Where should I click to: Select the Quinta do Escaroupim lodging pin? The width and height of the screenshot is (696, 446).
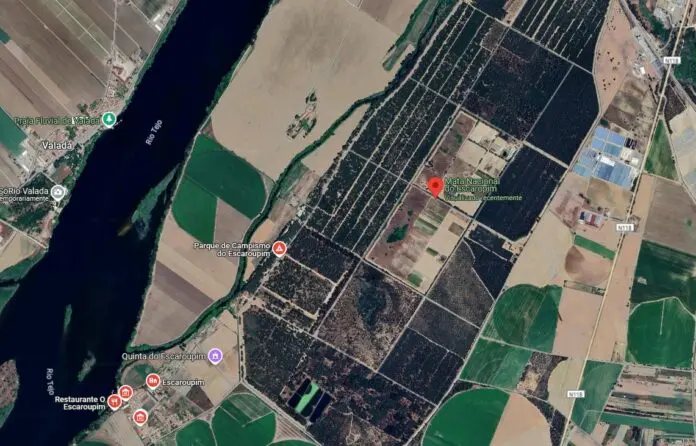pyautogui.click(x=215, y=354)
